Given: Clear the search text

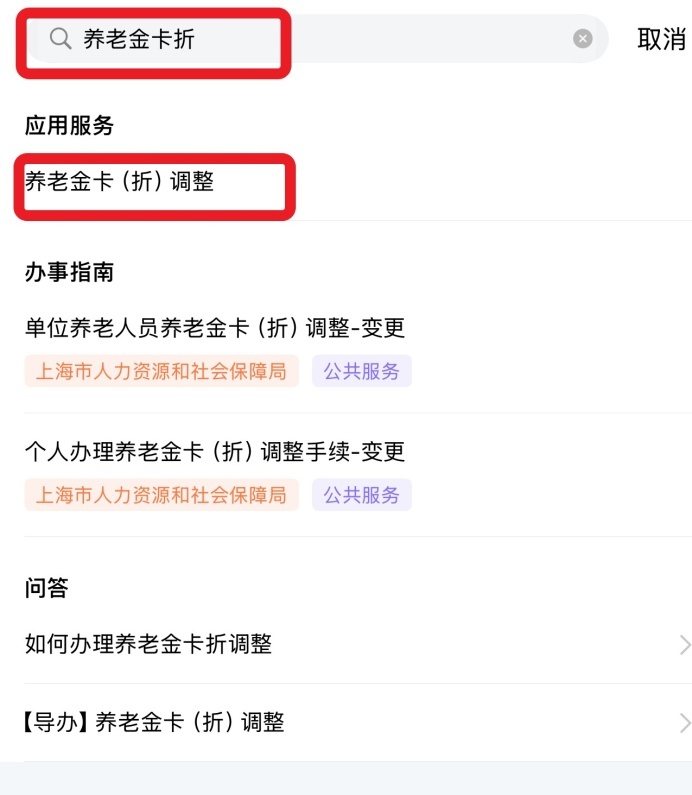Looking at the screenshot, I should click(582, 39).
